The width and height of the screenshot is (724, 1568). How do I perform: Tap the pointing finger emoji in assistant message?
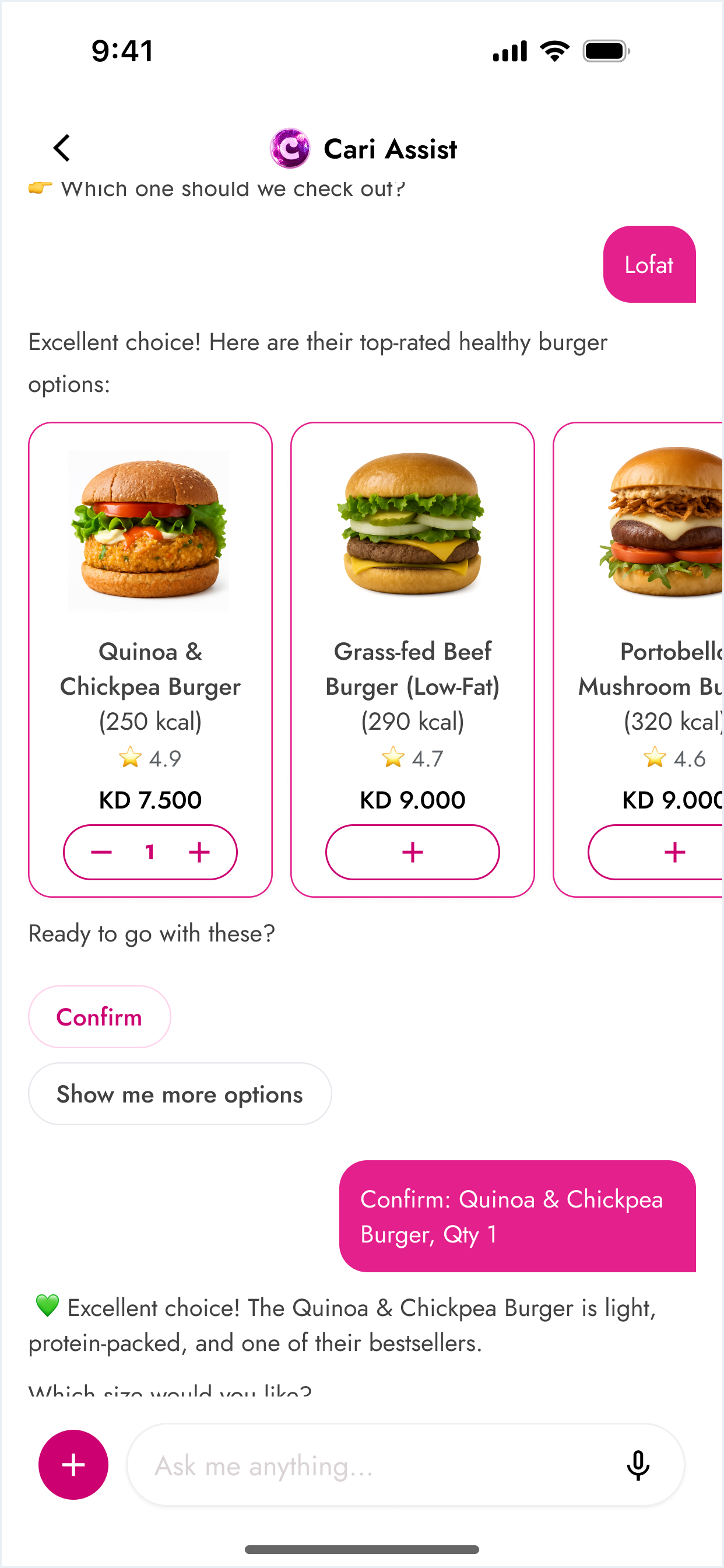click(40, 187)
